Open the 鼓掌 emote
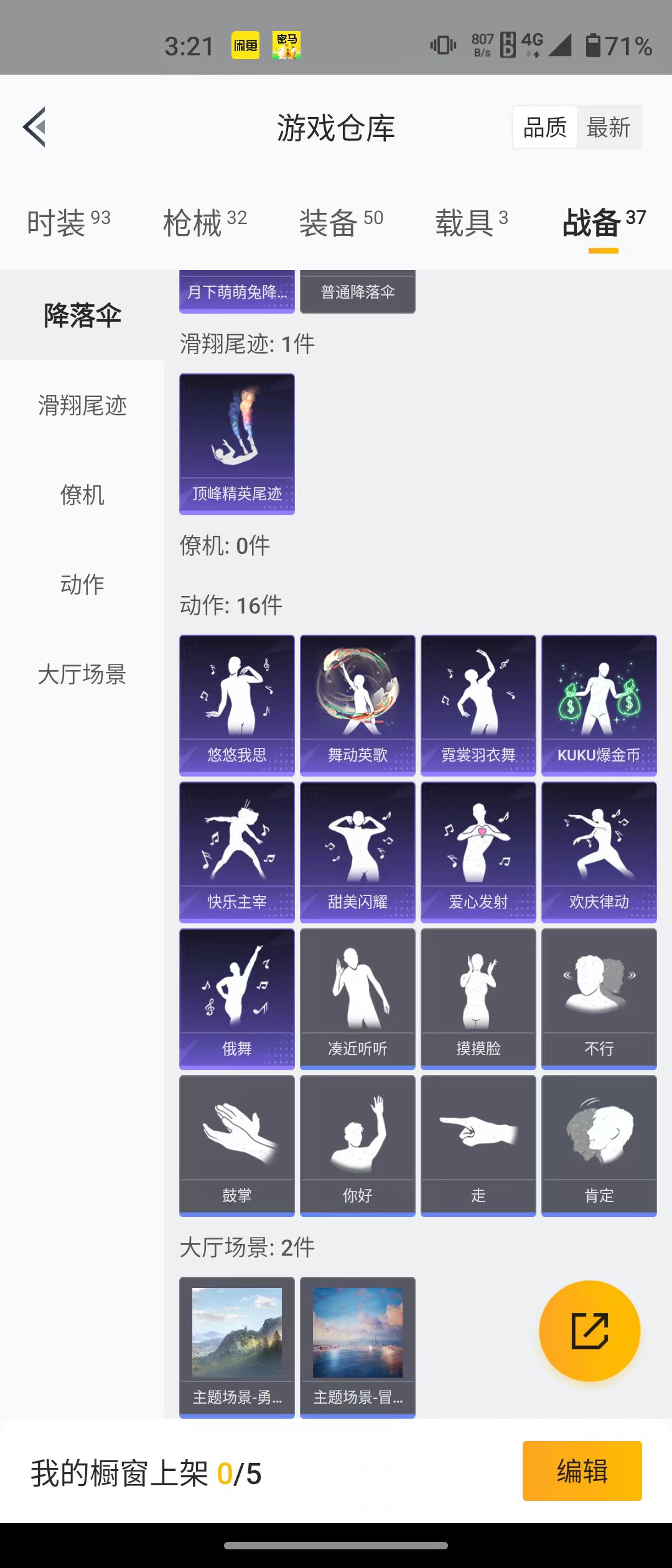The width and height of the screenshot is (672, 1568). coord(237,1146)
